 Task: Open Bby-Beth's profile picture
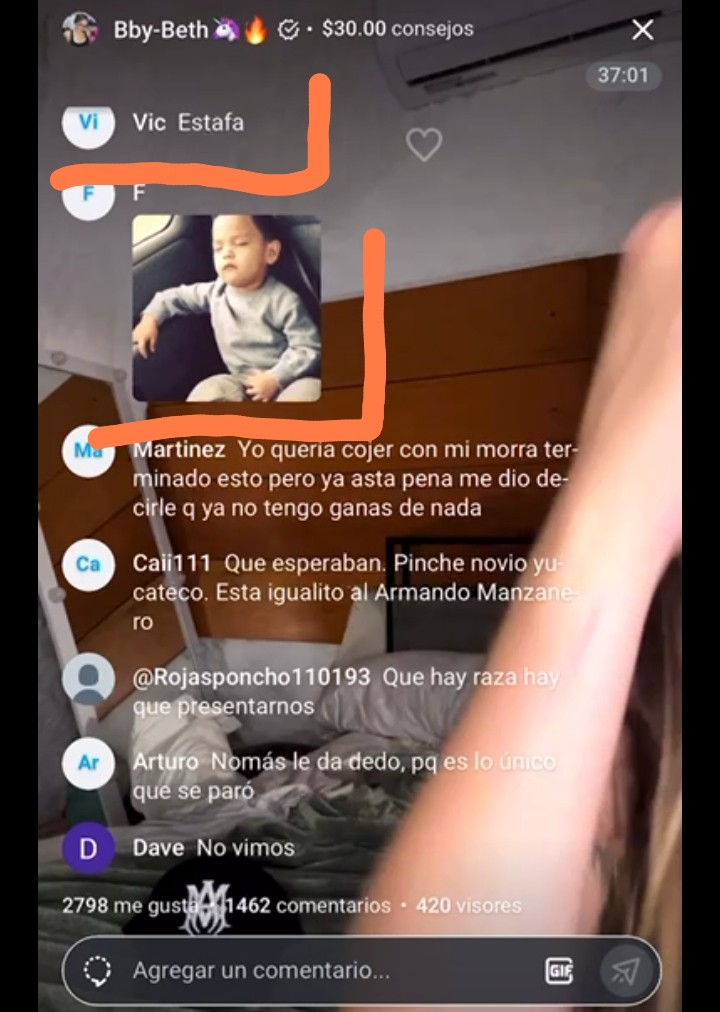click(80, 30)
